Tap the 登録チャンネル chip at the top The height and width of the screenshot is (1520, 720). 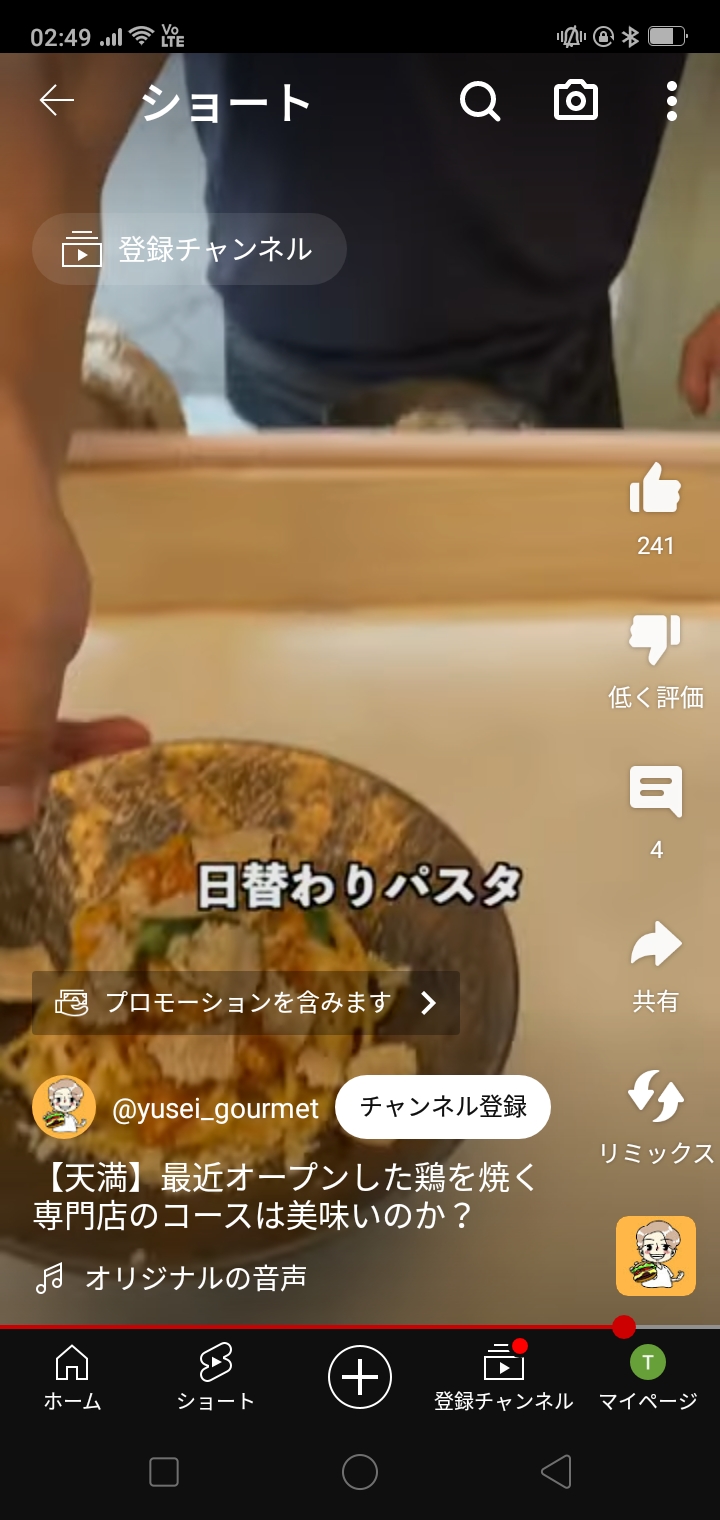pos(190,249)
